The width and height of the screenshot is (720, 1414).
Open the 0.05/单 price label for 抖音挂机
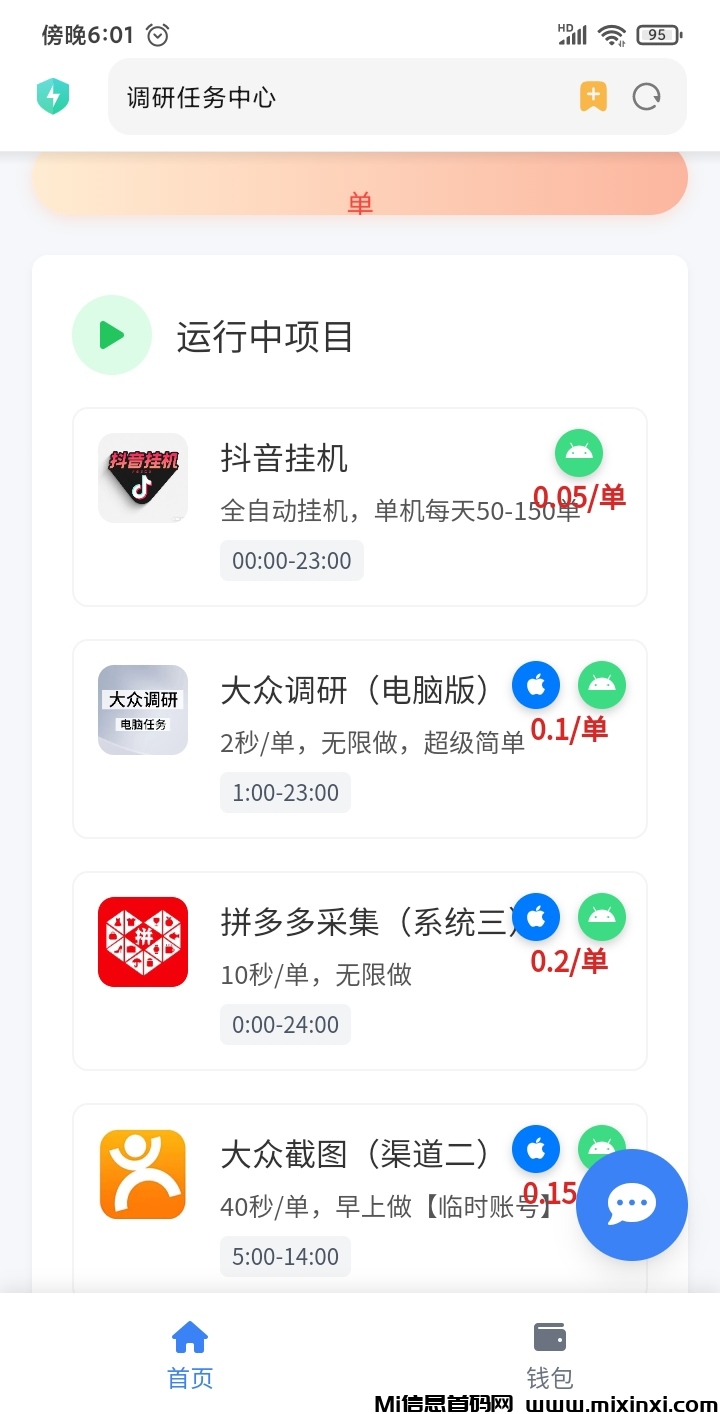[578, 497]
